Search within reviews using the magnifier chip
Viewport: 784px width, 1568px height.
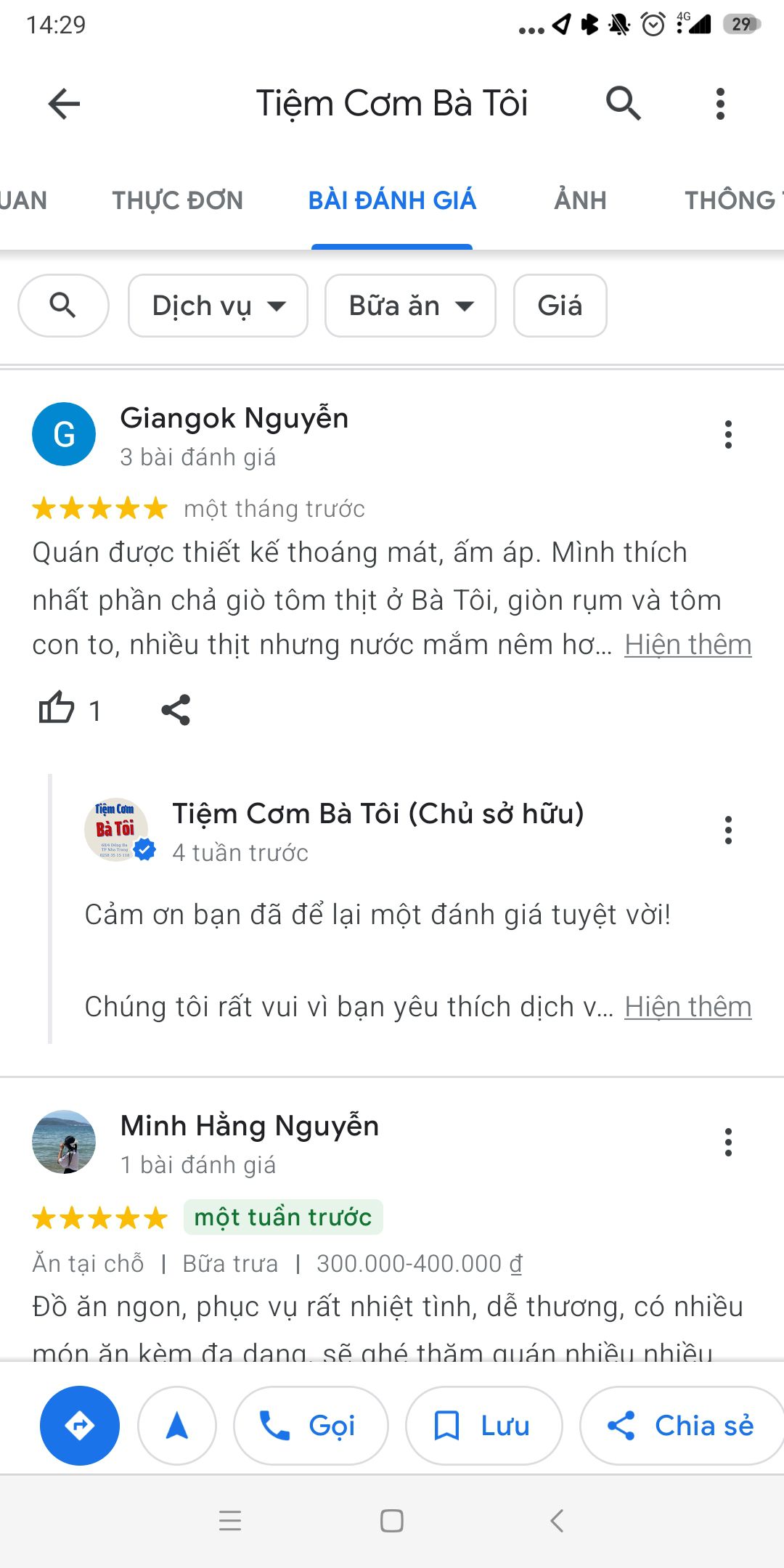(x=63, y=306)
